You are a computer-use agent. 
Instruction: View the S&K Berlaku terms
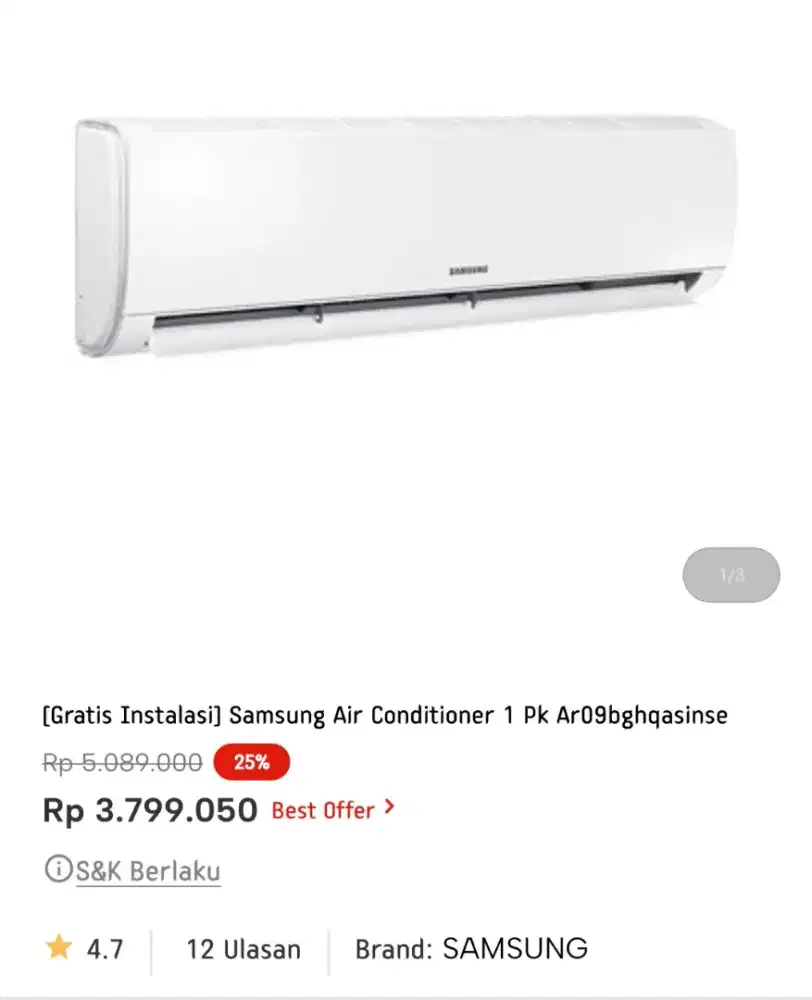[x=147, y=870]
